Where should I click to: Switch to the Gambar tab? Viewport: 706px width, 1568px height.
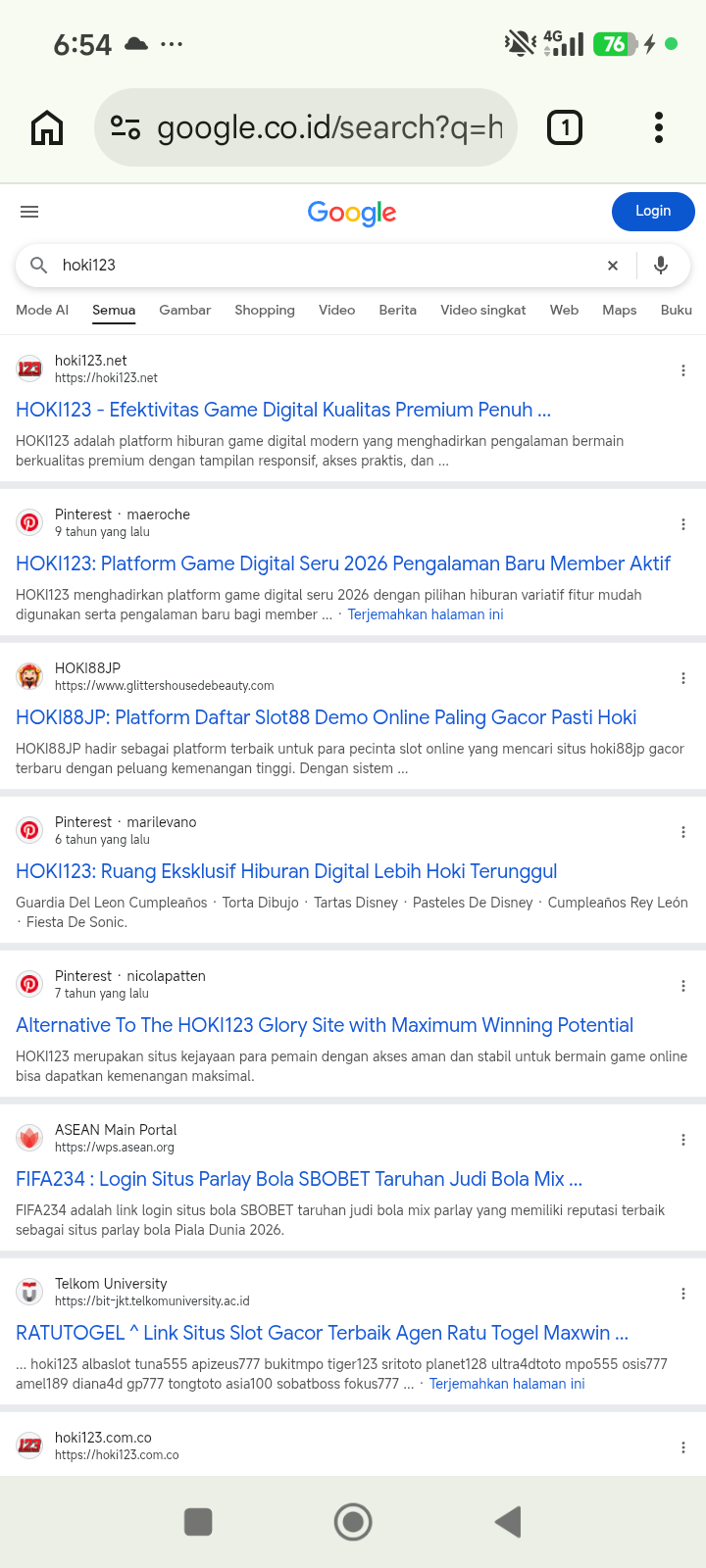(x=185, y=310)
